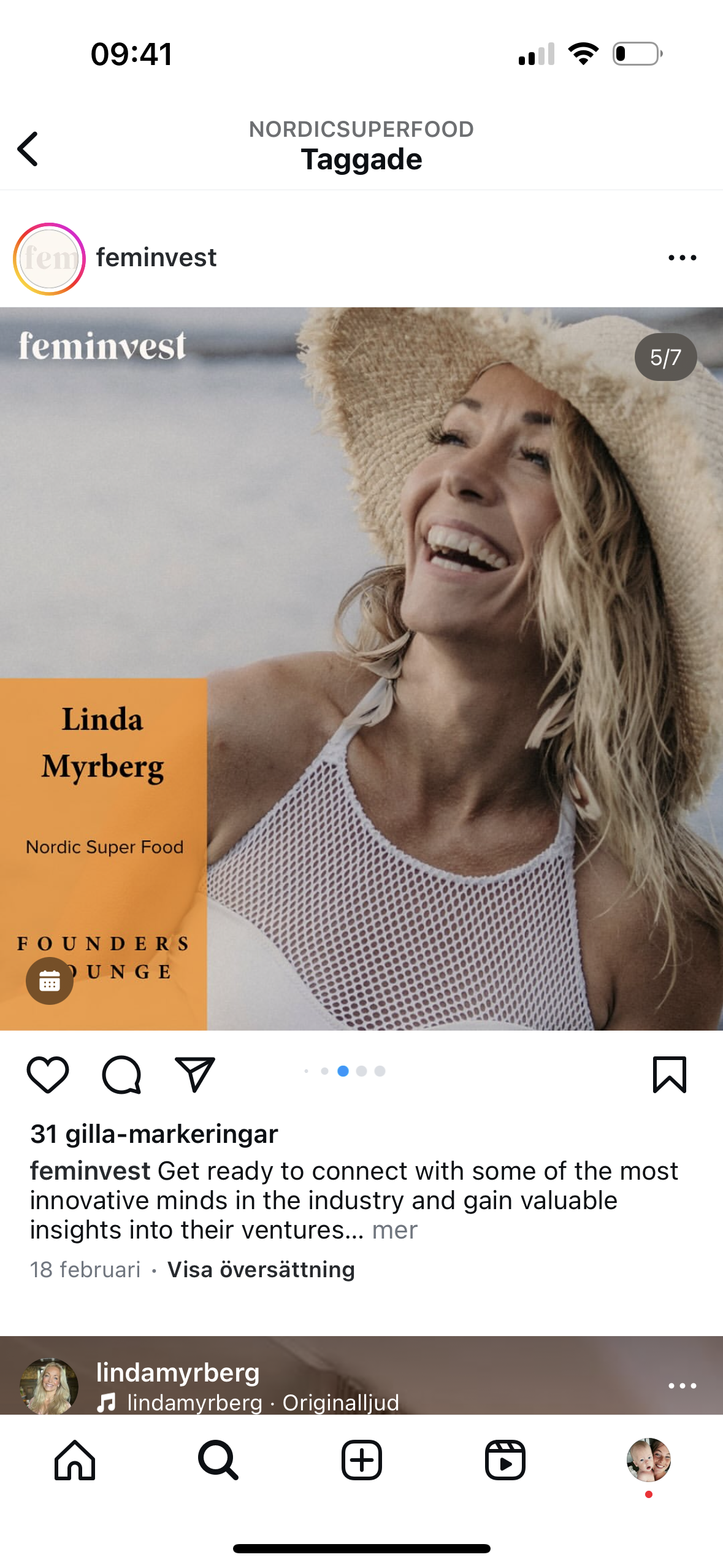
Task: Switch to the Reels tab
Action: click(x=505, y=1461)
